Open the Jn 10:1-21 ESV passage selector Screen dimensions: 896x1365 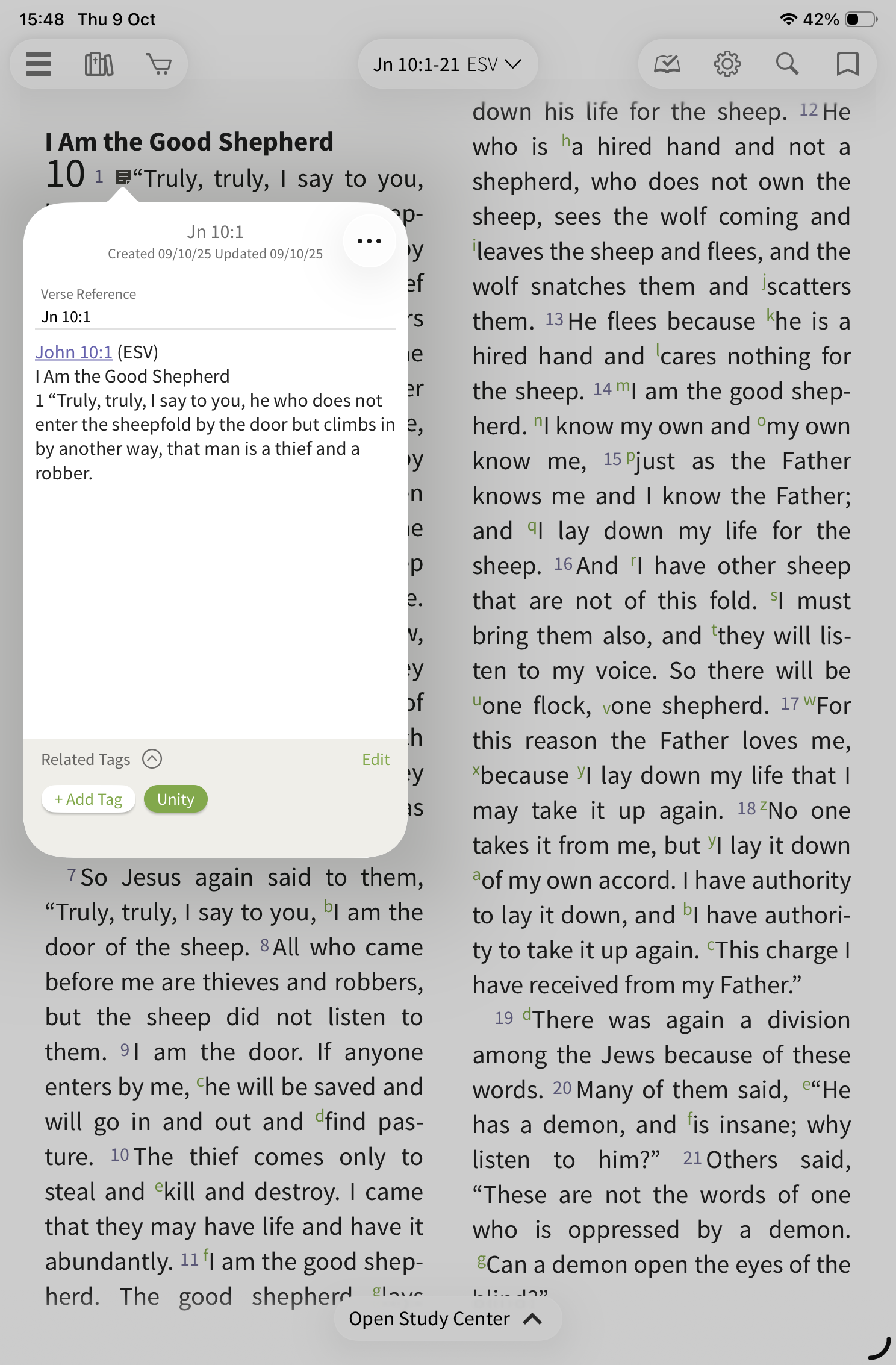(x=447, y=64)
